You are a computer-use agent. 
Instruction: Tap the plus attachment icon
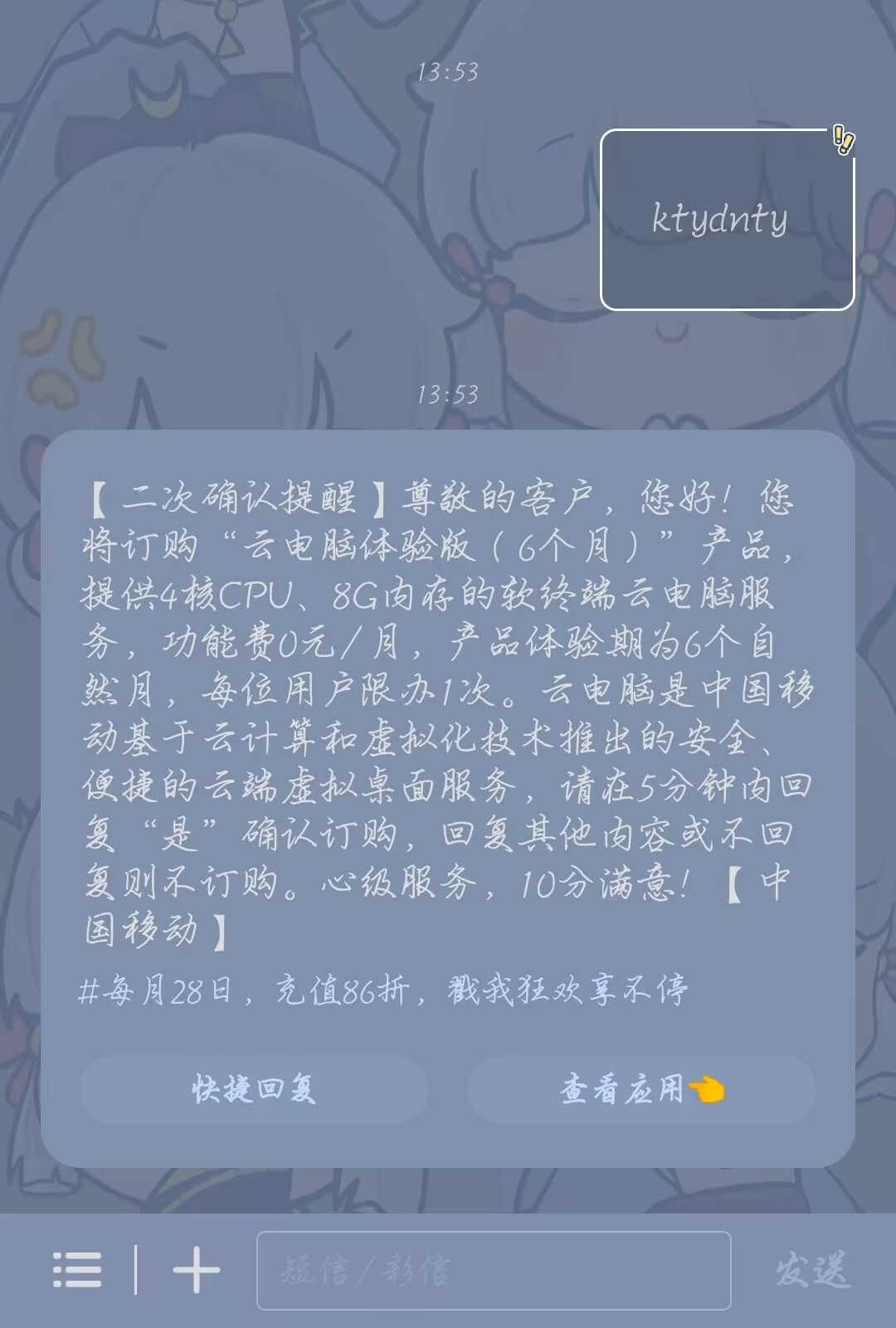(x=197, y=1270)
